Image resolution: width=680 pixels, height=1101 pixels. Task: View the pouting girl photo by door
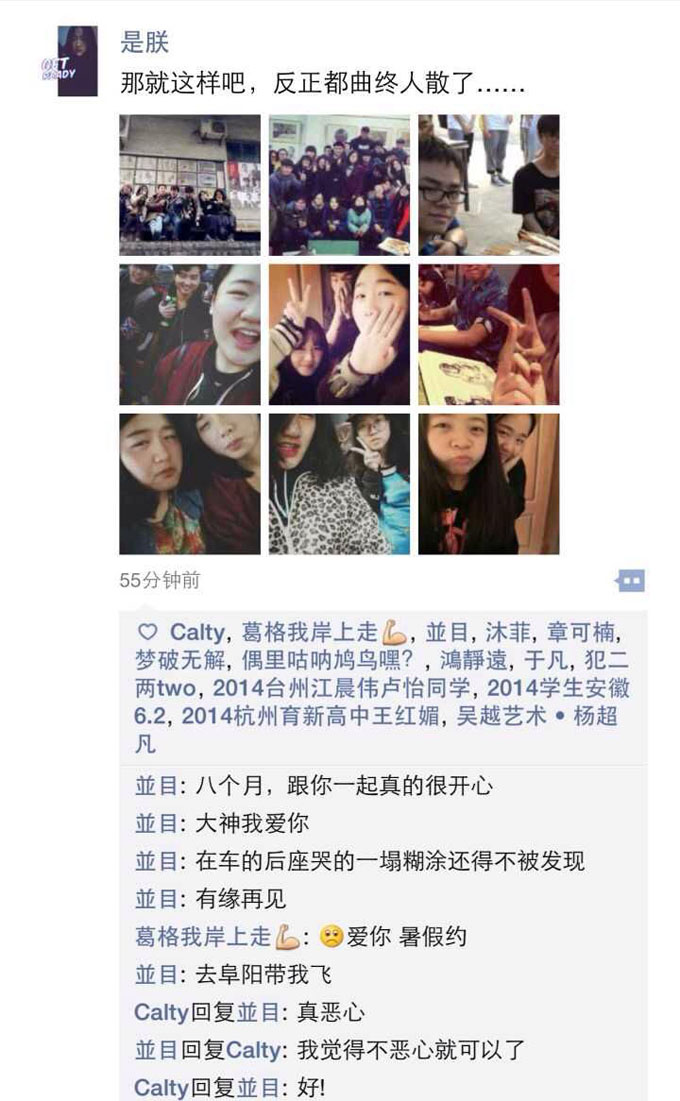[x=489, y=484]
